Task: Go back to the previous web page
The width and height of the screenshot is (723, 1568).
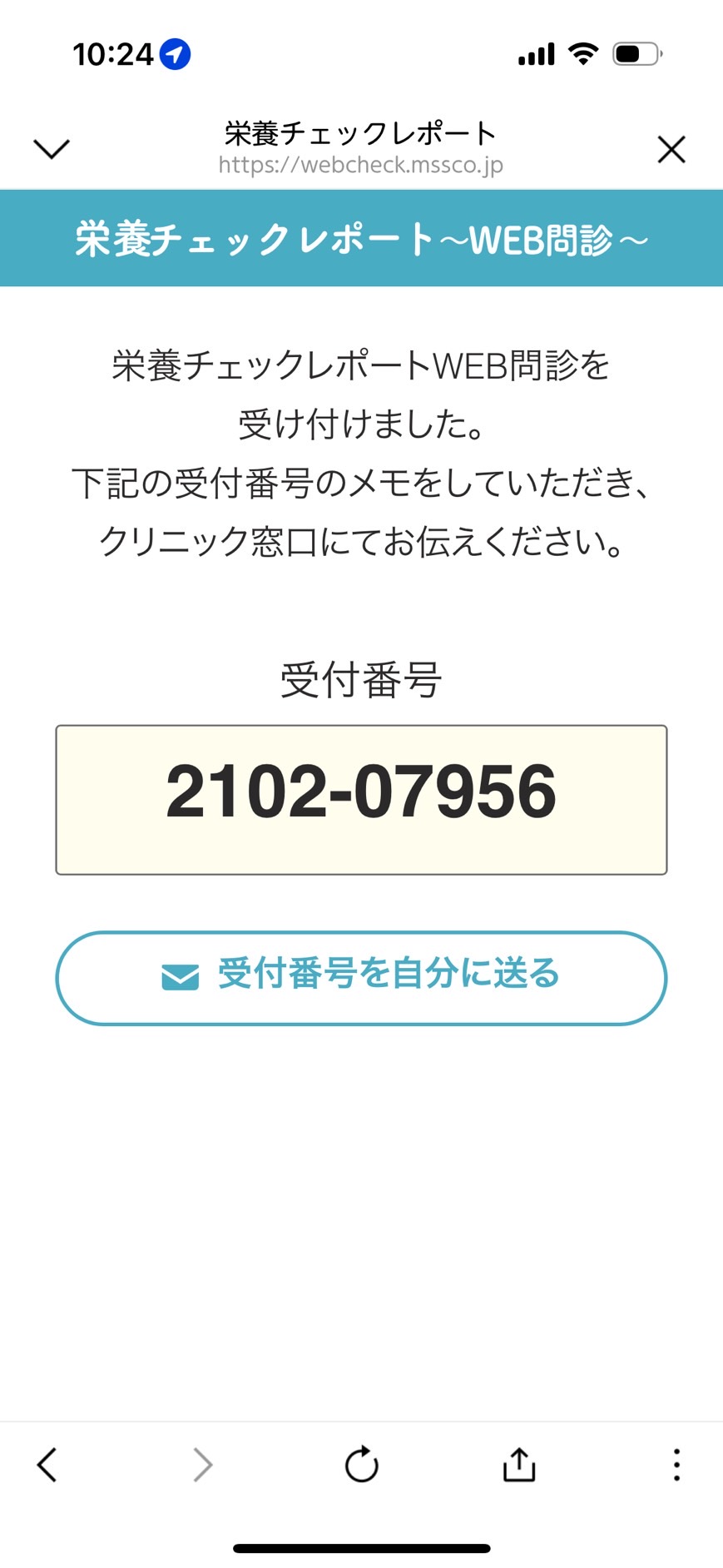Action: (47, 1464)
